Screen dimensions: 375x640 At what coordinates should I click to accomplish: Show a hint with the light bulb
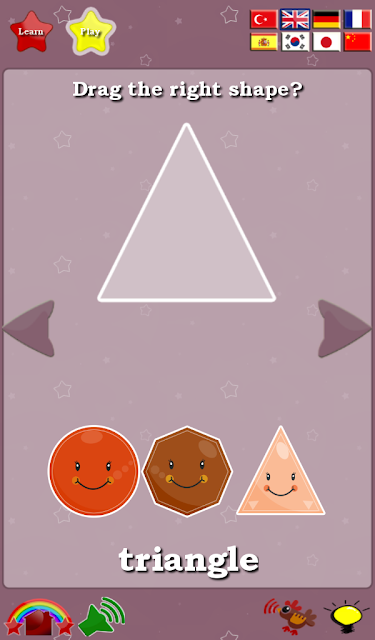coord(346,616)
